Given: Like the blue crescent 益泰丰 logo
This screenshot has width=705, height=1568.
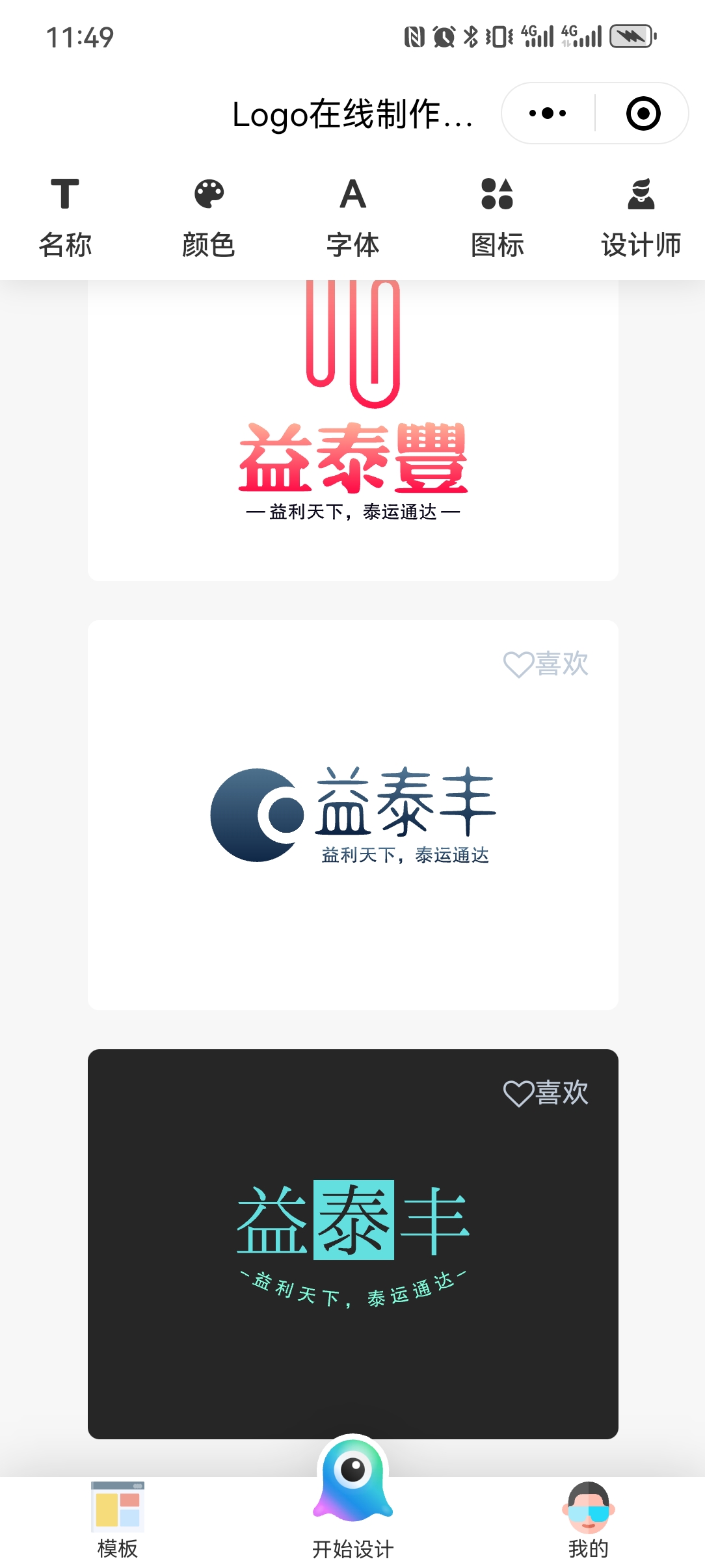Looking at the screenshot, I should tap(546, 664).
